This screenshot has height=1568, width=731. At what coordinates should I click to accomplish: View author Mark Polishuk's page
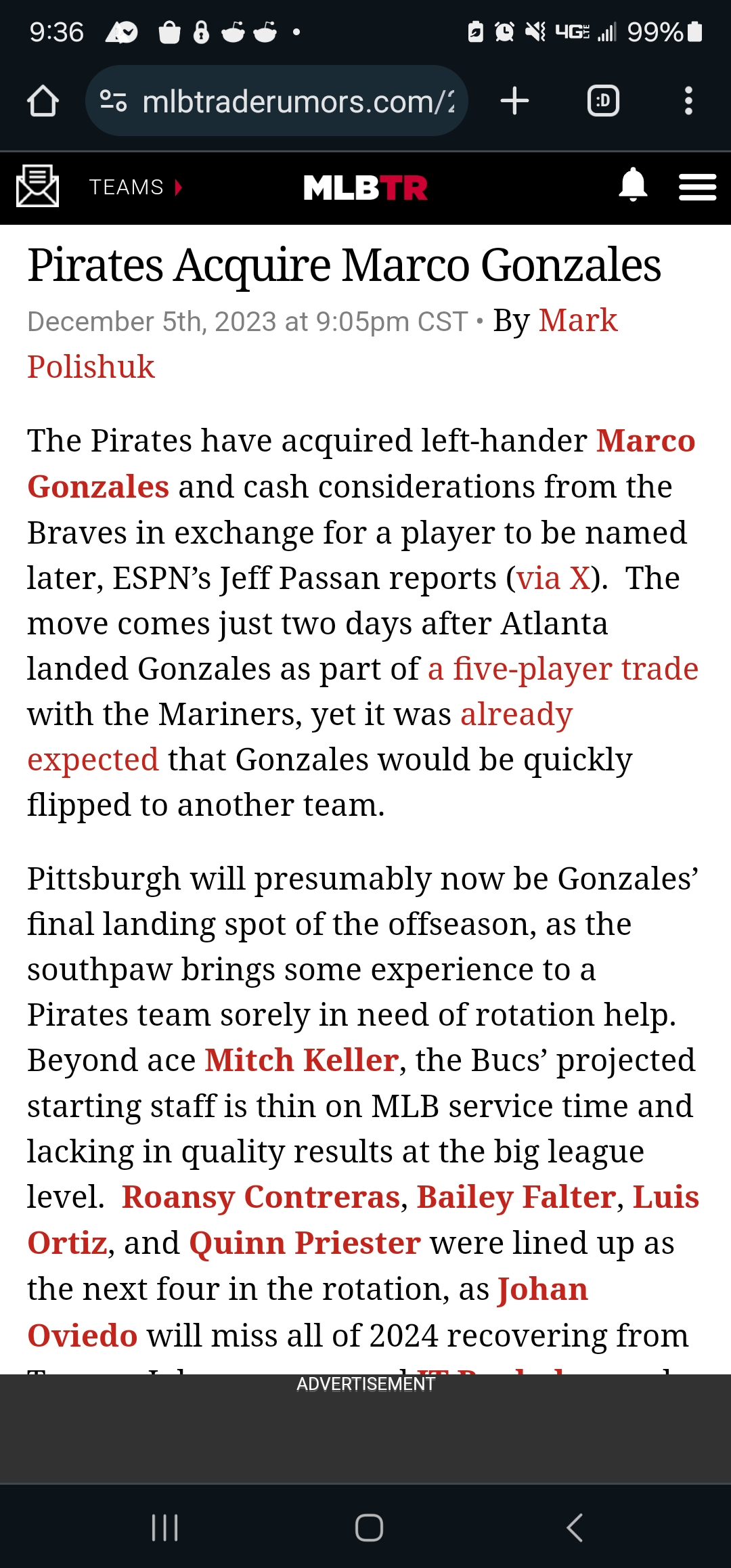(x=577, y=321)
